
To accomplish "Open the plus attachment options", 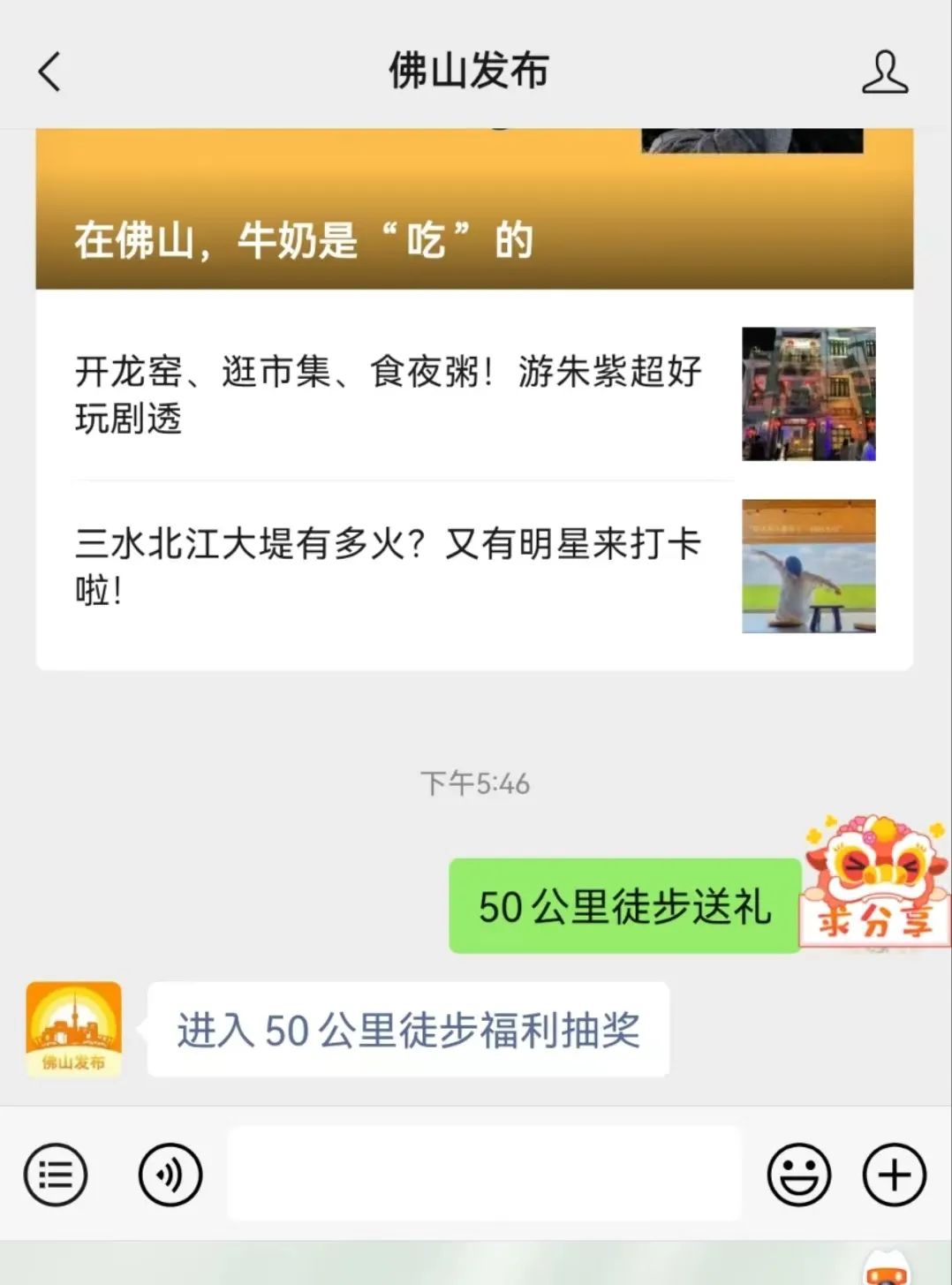I will (894, 1175).
